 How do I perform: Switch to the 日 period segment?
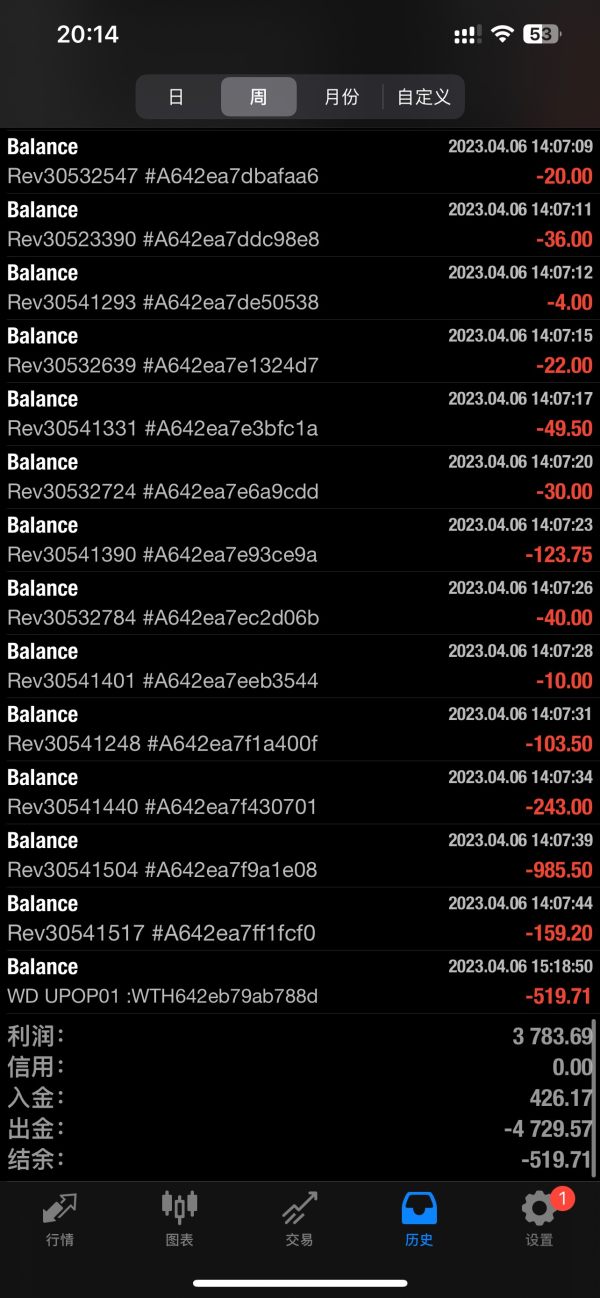[176, 97]
